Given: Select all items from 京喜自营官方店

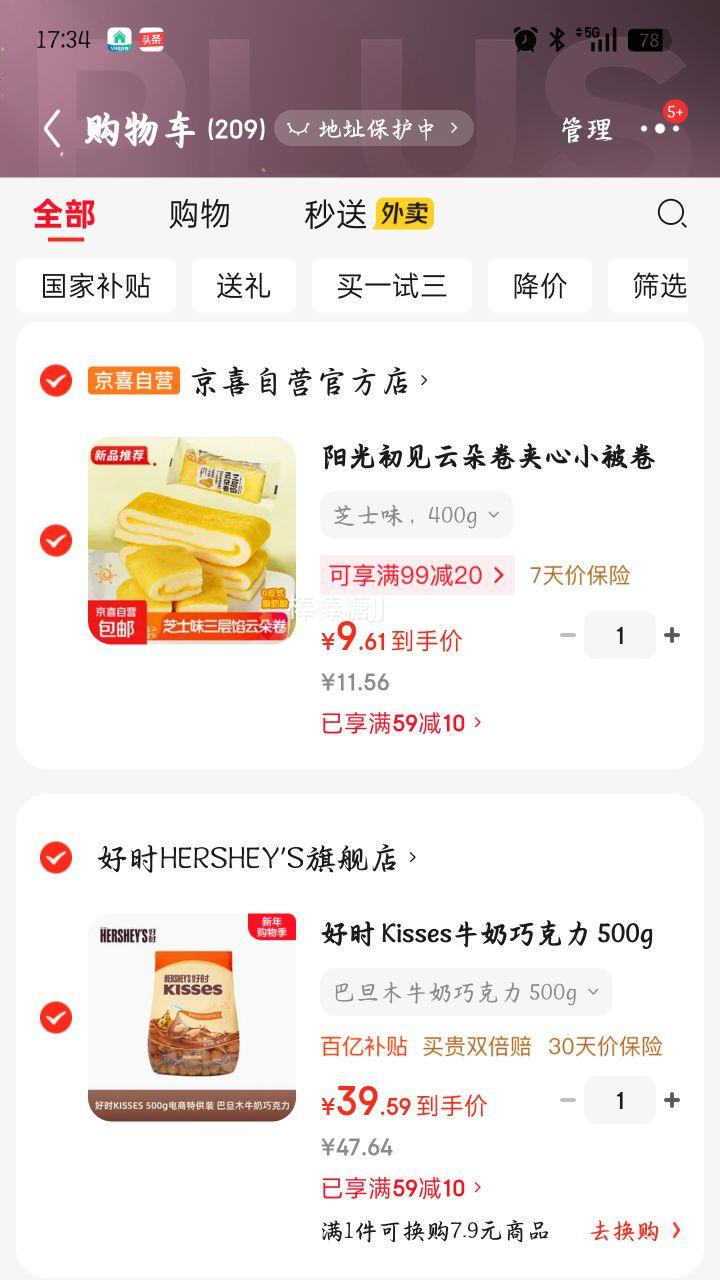Looking at the screenshot, I should point(55,381).
